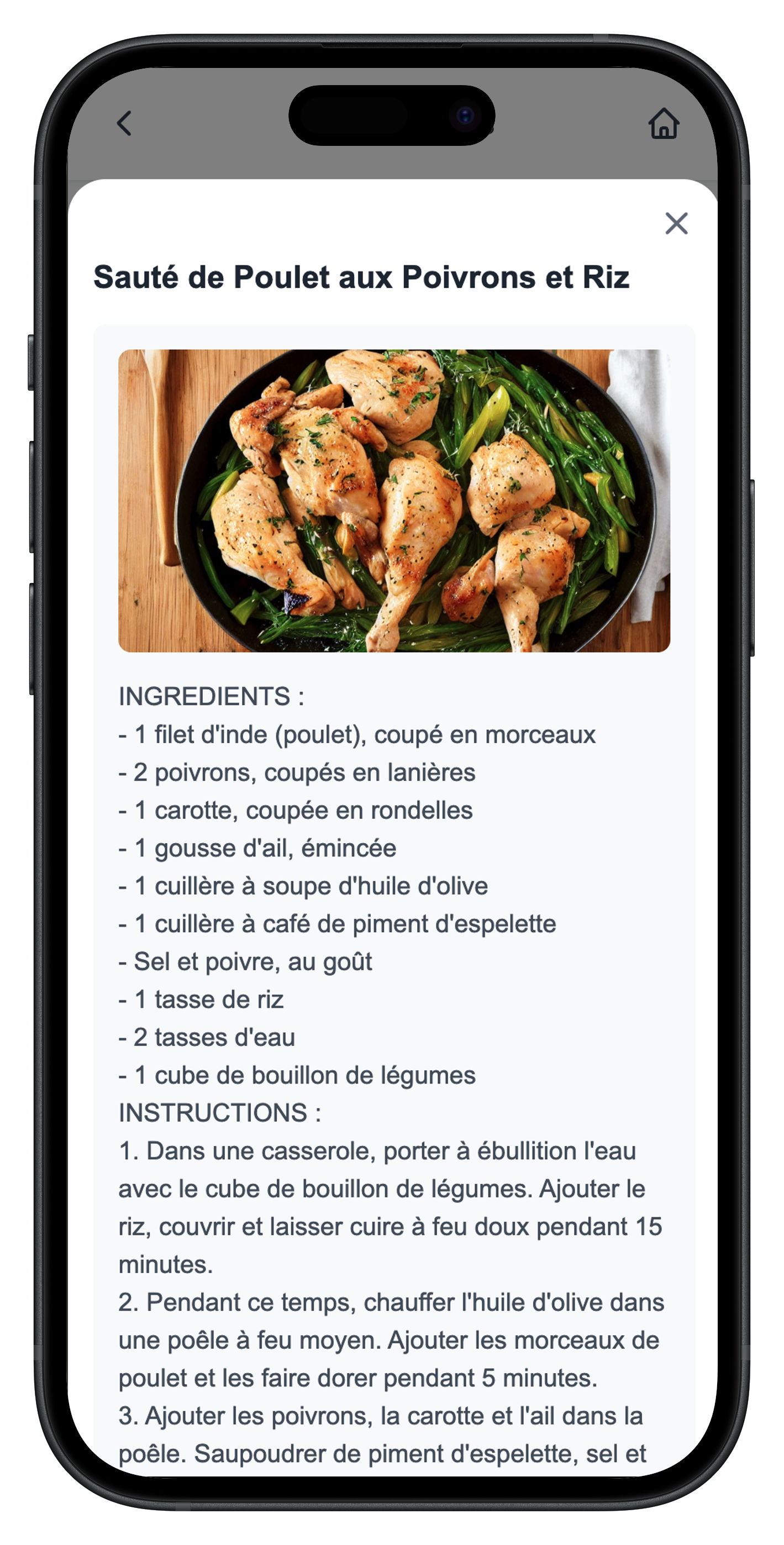Close the Sauté de Poulet recipe sheet

pyautogui.click(x=676, y=223)
